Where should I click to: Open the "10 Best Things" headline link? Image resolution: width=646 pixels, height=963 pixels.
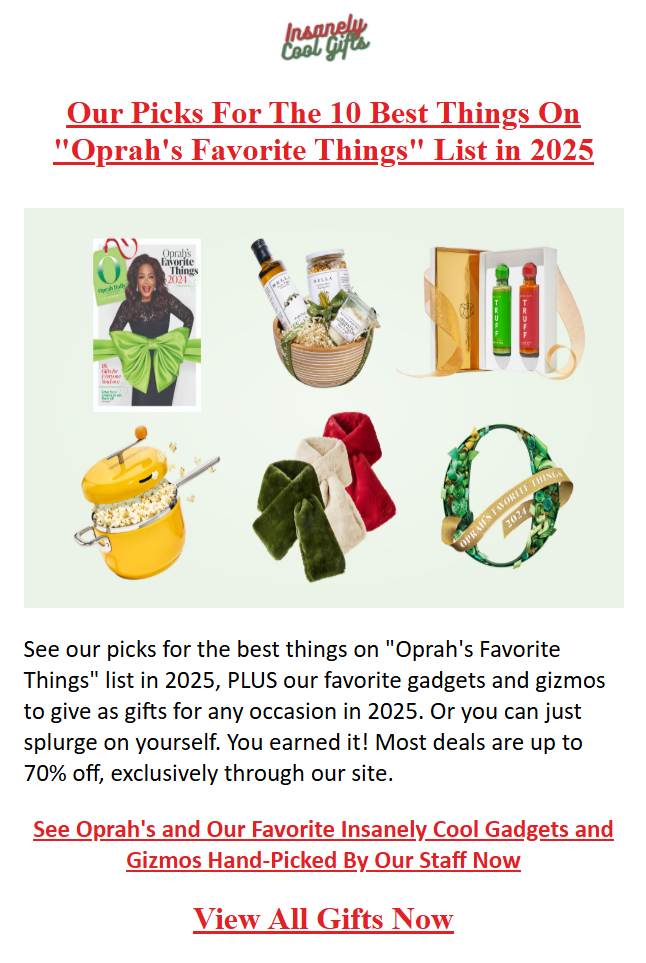coord(323,131)
